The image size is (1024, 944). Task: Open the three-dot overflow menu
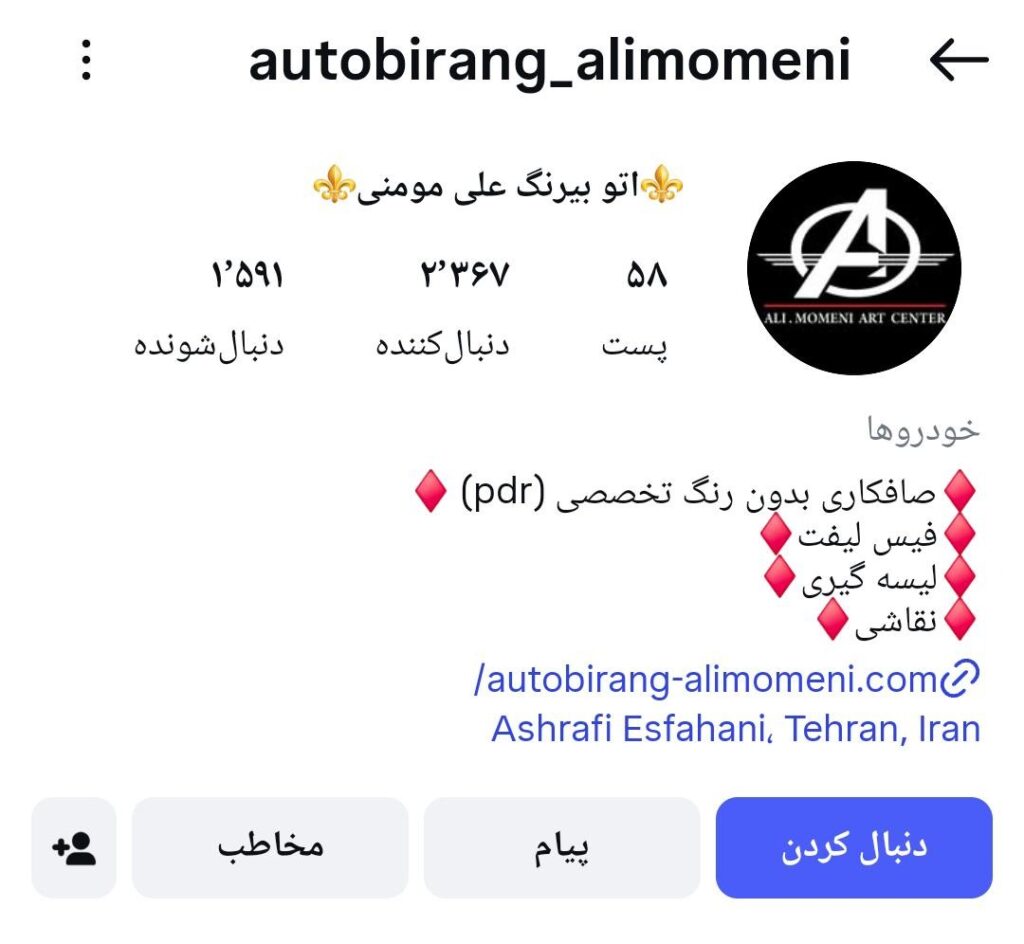click(x=87, y=61)
